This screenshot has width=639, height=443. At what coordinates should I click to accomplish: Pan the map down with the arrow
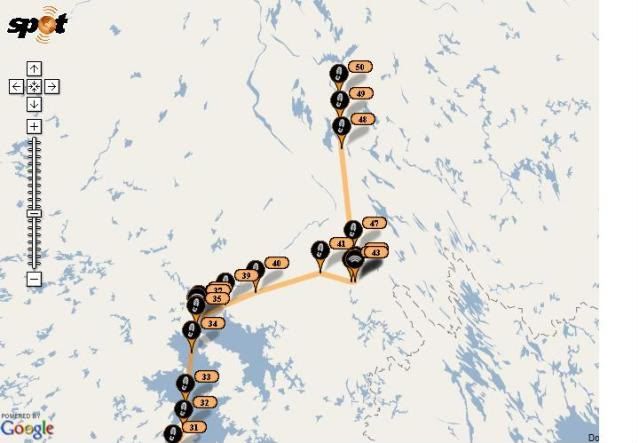(x=34, y=104)
